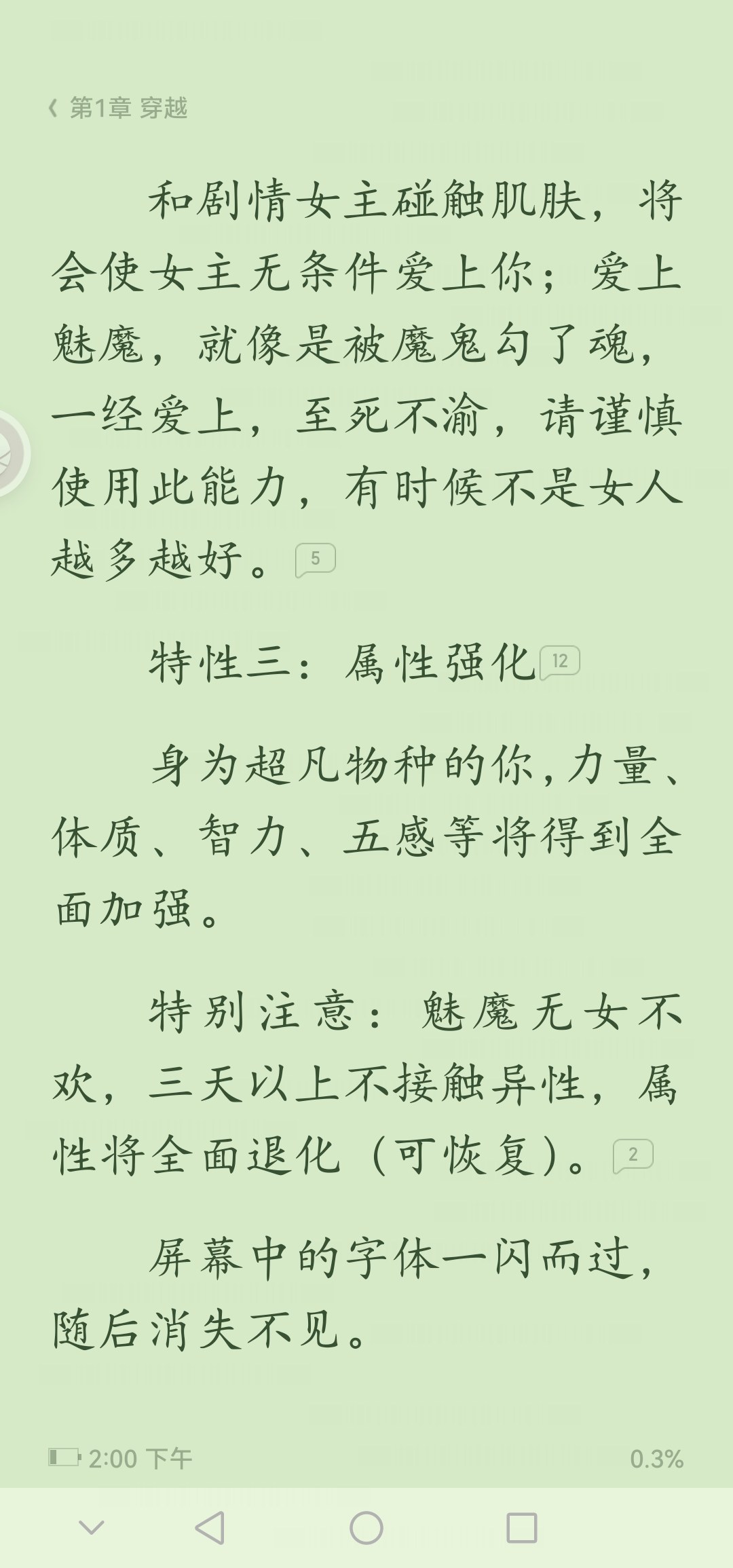This screenshot has width=733, height=1568.
Task: Tap the system back triangle button
Action: pos(210,1528)
